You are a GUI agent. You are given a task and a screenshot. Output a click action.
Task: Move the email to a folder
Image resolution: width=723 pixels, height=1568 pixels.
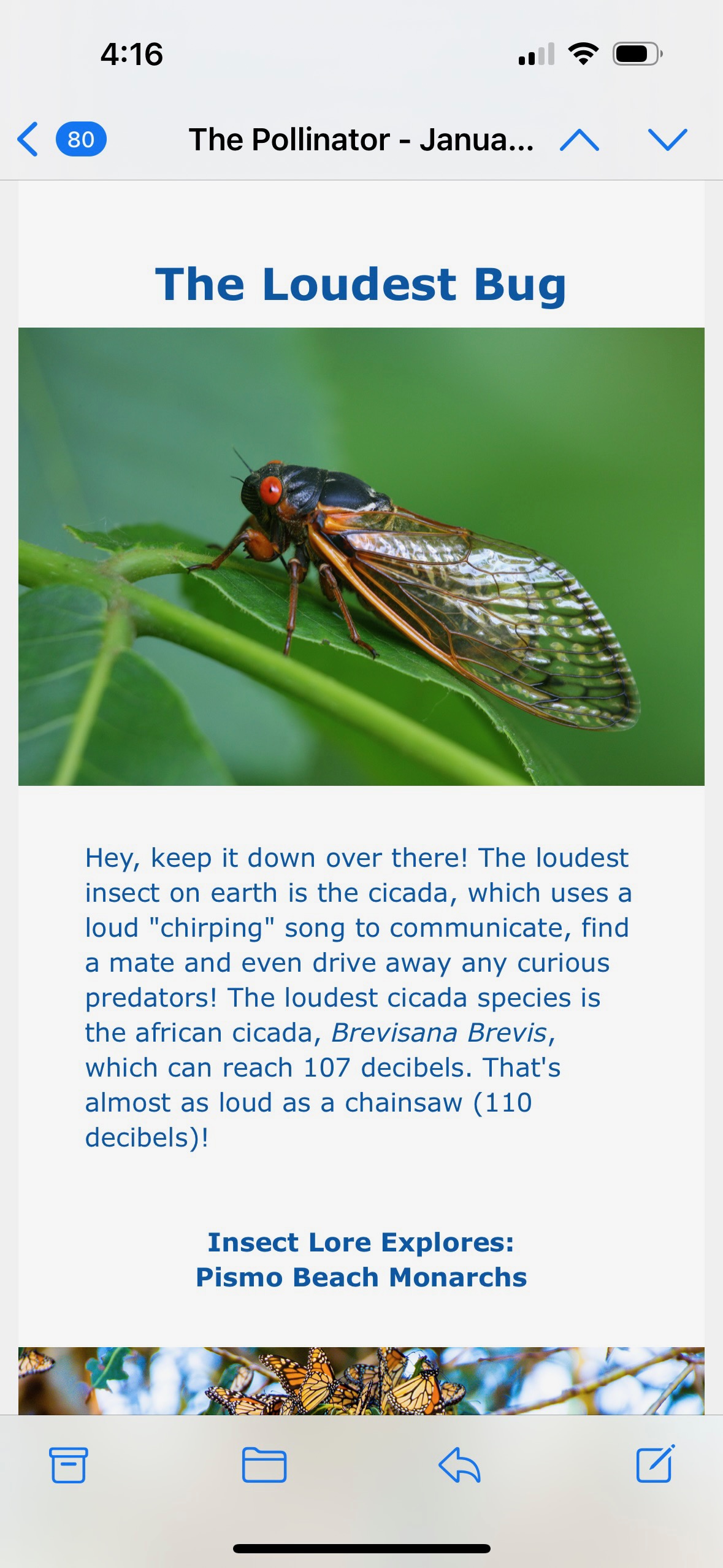tap(264, 1465)
